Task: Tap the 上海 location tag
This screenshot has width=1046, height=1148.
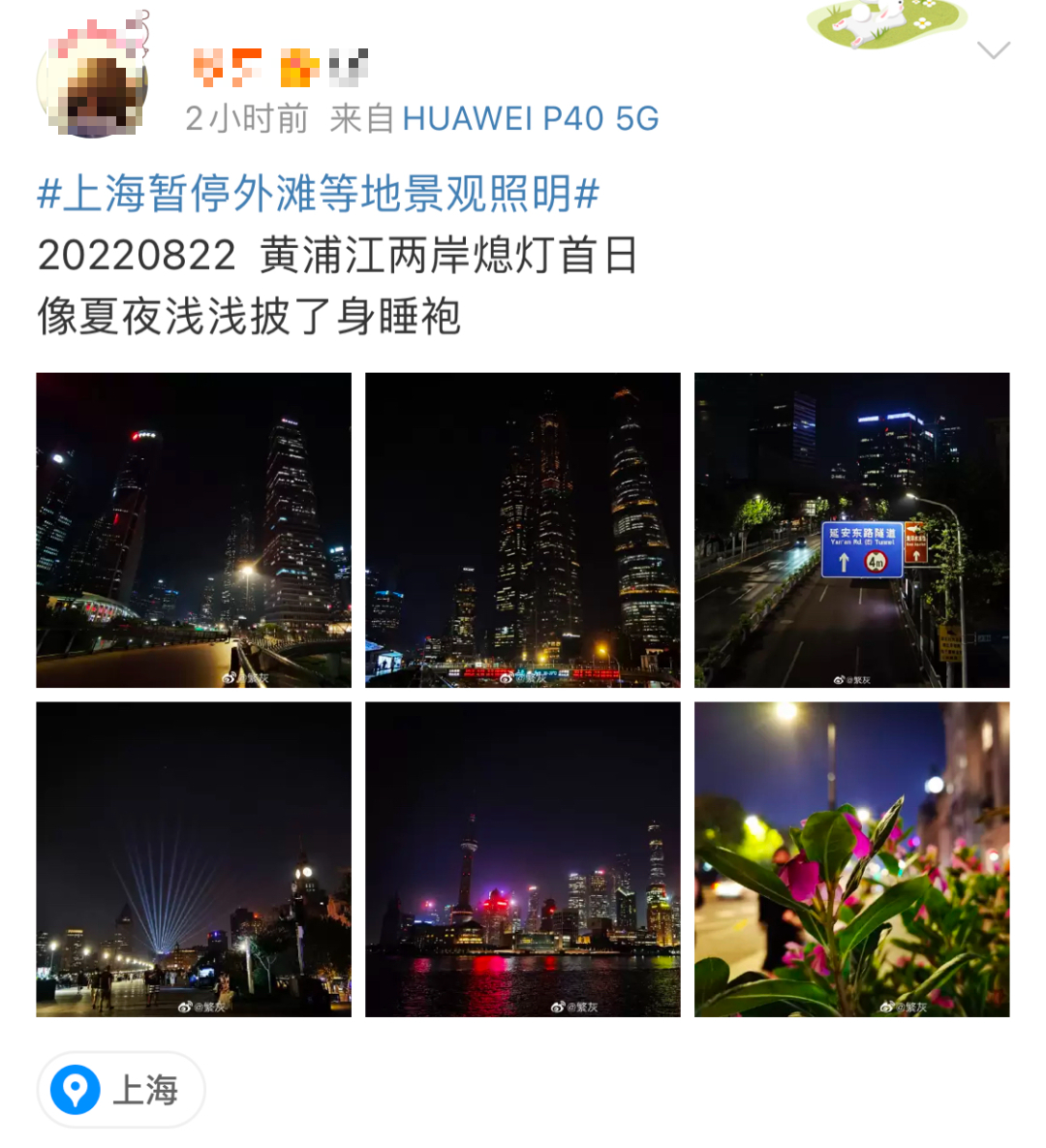Action: 121,1090
